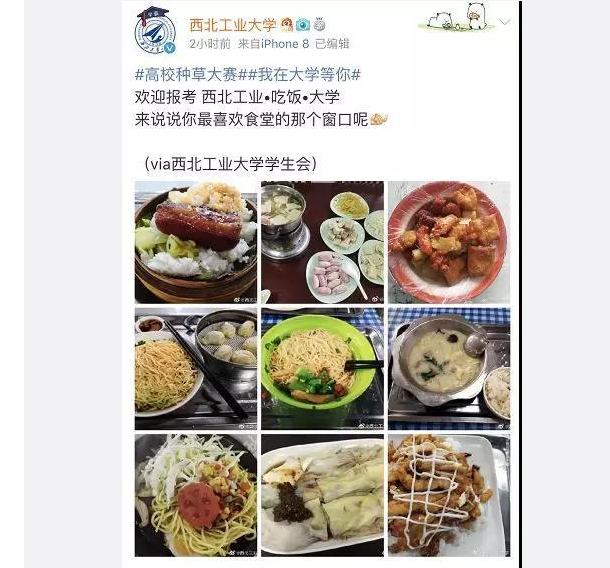Image resolution: width=610 pixels, height=568 pixels.
Task: View the photo of soup pot with side dishes
Action: [x=322, y=242]
